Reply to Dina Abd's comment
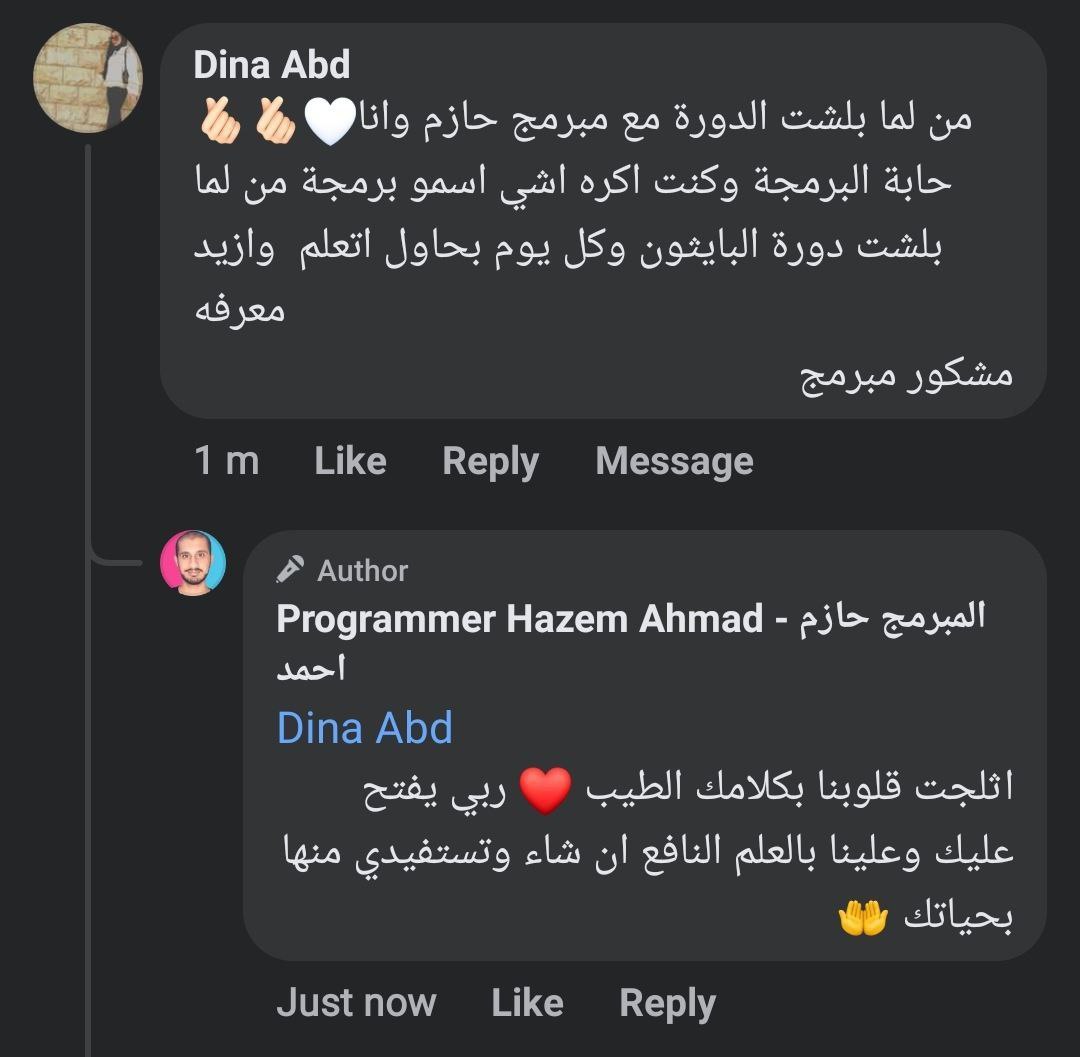This screenshot has width=1080, height=1057. (490, 461)
